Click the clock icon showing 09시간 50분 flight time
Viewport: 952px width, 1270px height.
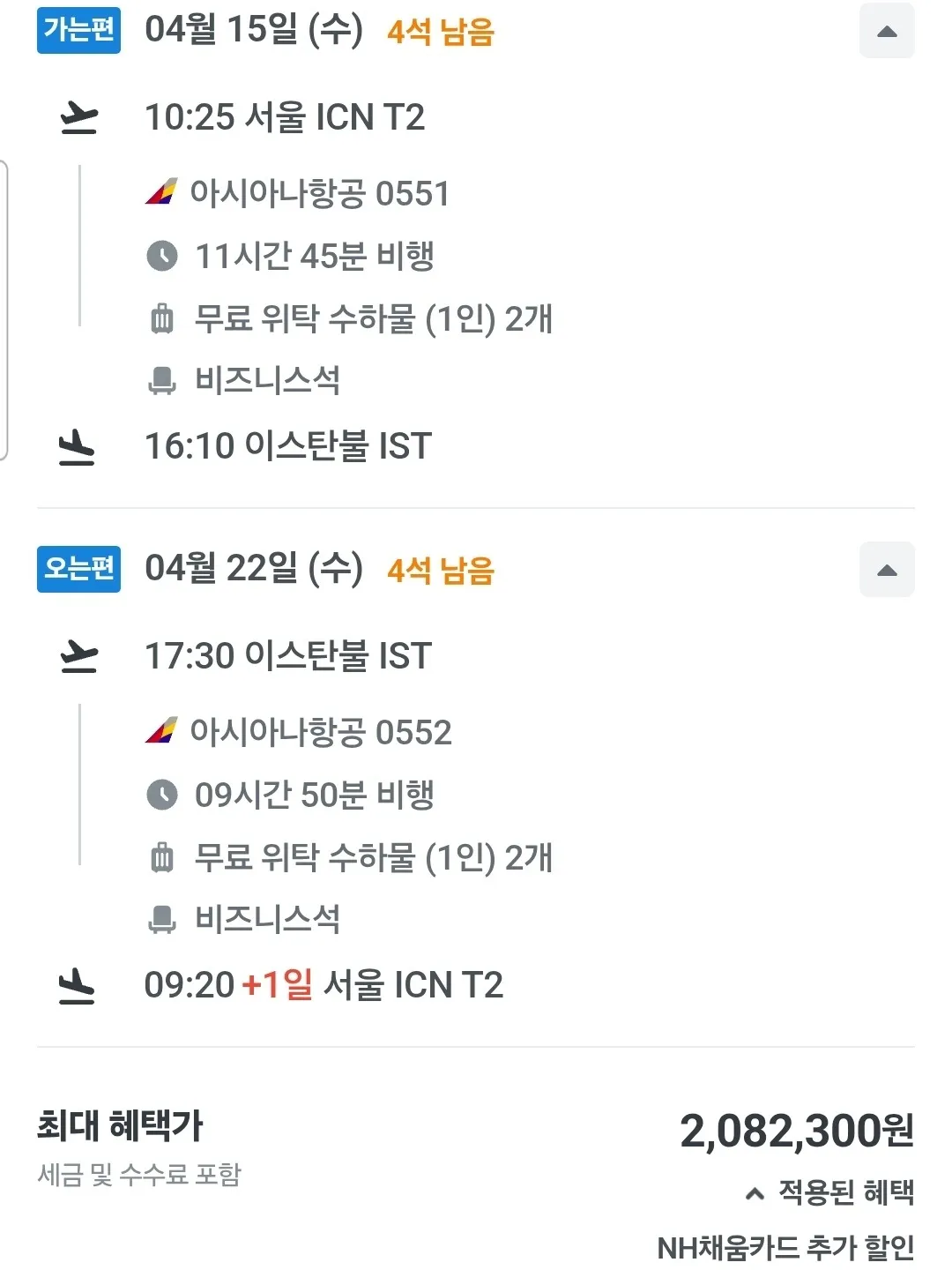click(163, 795)
